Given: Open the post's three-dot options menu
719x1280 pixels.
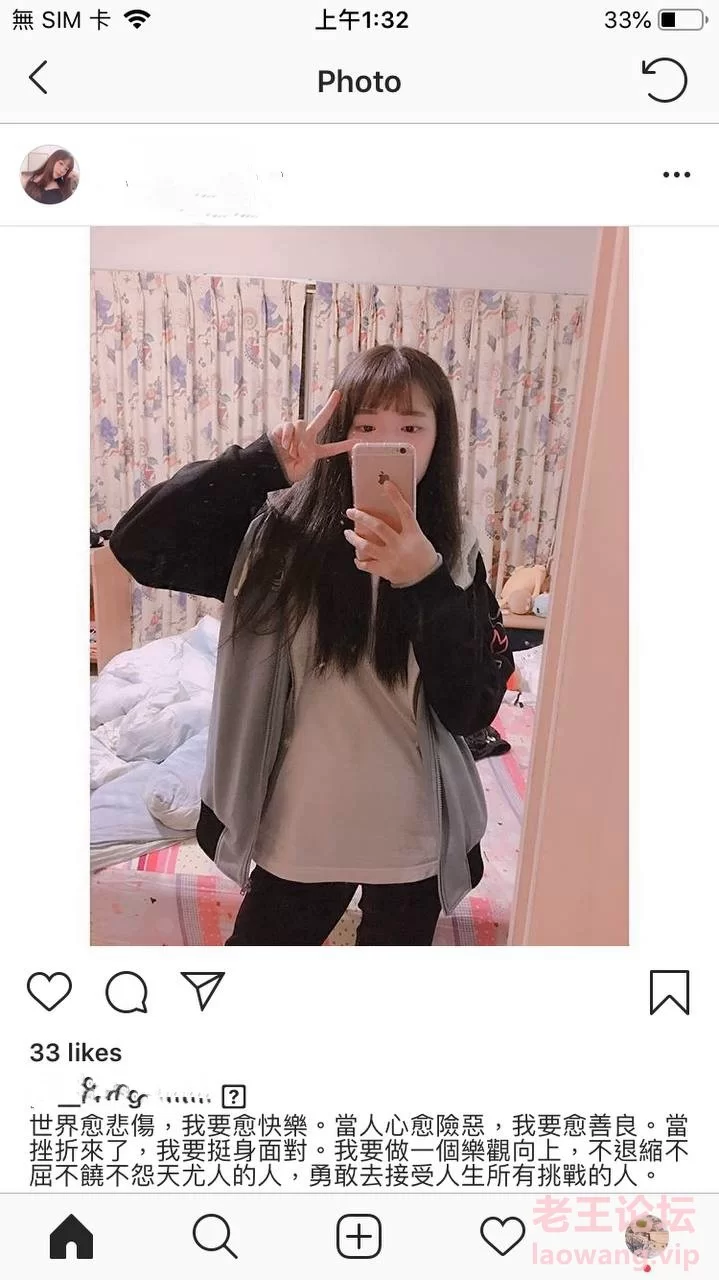Looking at the screenshot, I should point(676,175).
